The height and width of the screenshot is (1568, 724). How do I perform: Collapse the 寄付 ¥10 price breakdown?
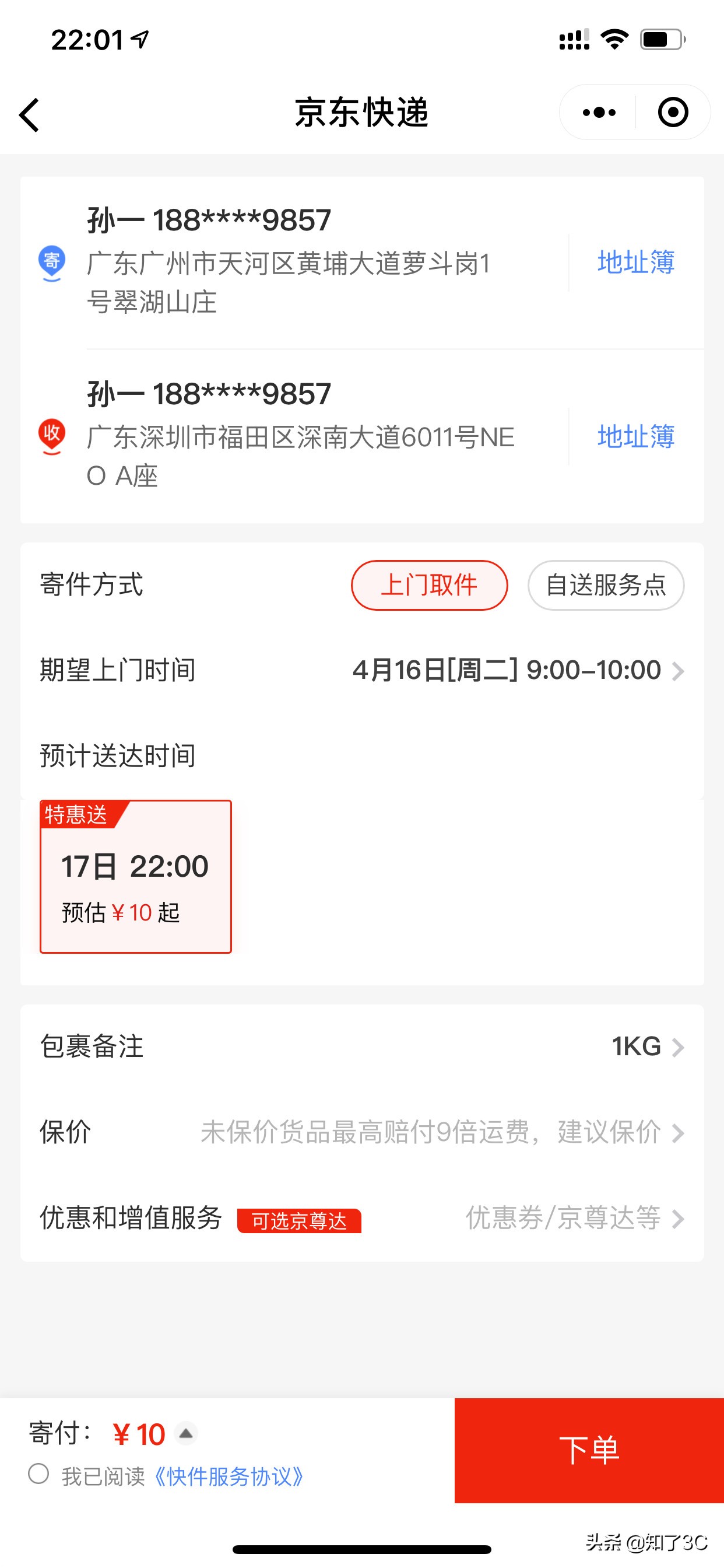(x=186, y=1433)
